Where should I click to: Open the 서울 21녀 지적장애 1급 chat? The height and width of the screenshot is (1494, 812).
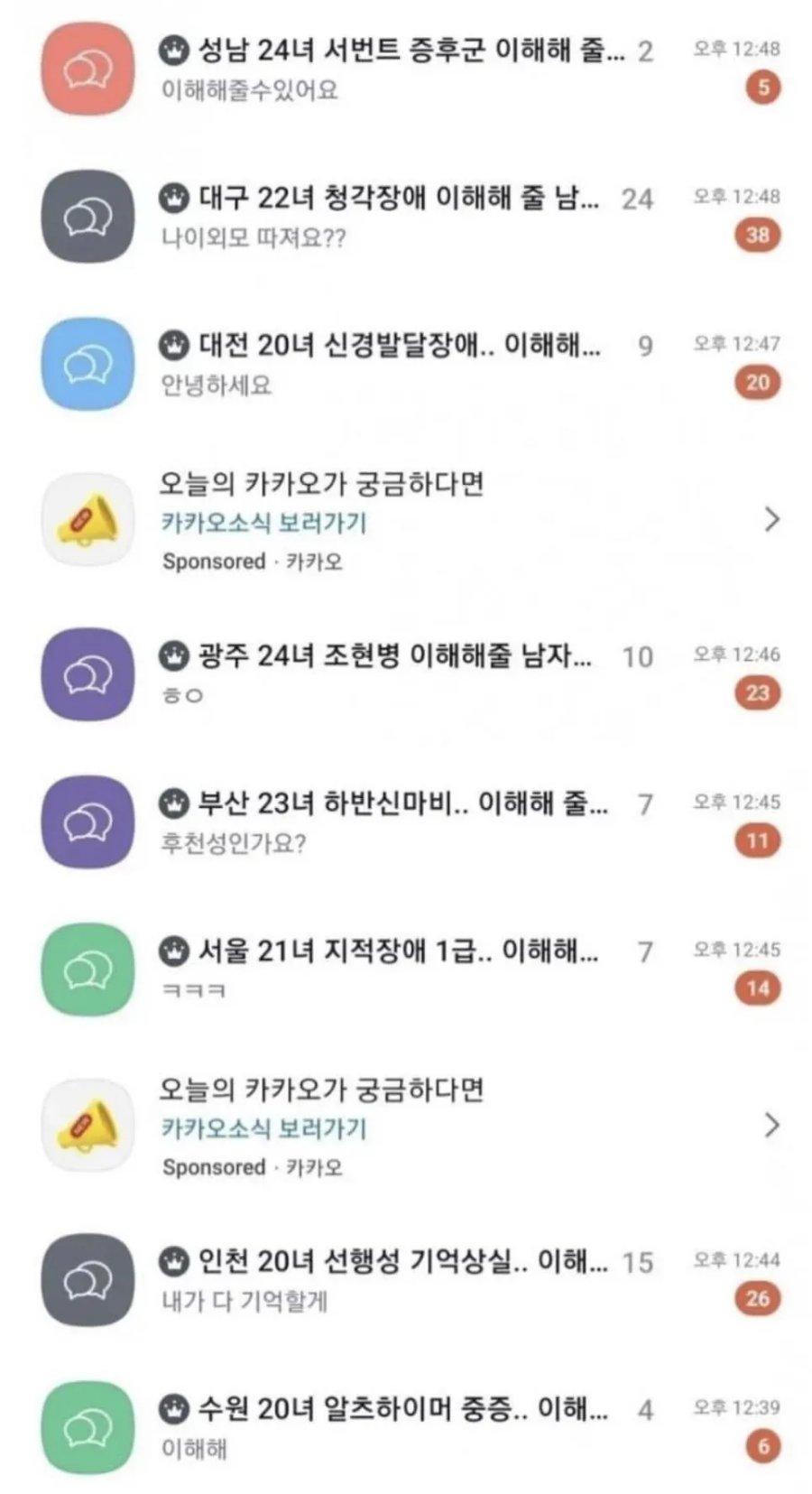397,969
